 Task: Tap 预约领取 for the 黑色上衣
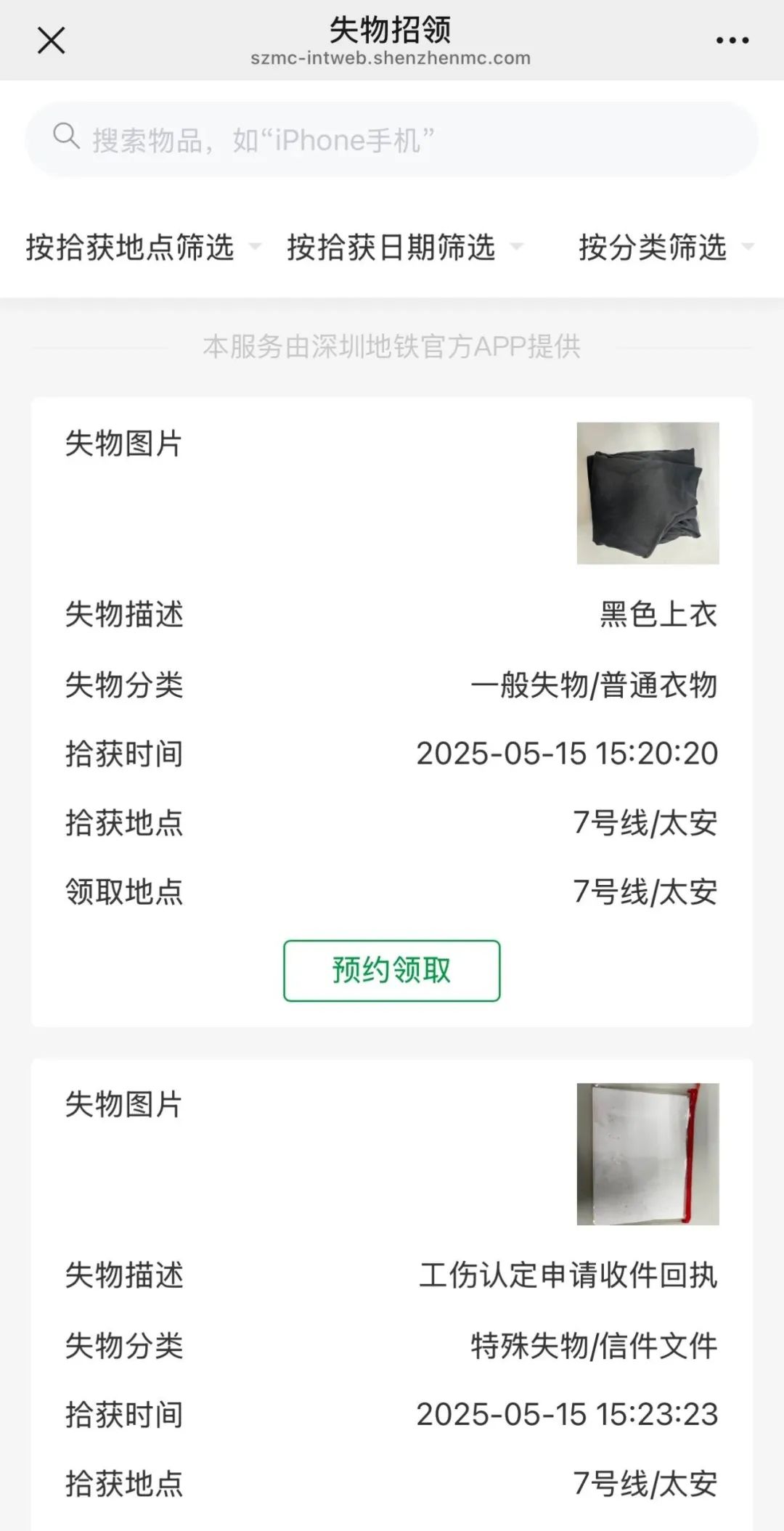click(391, 971)
